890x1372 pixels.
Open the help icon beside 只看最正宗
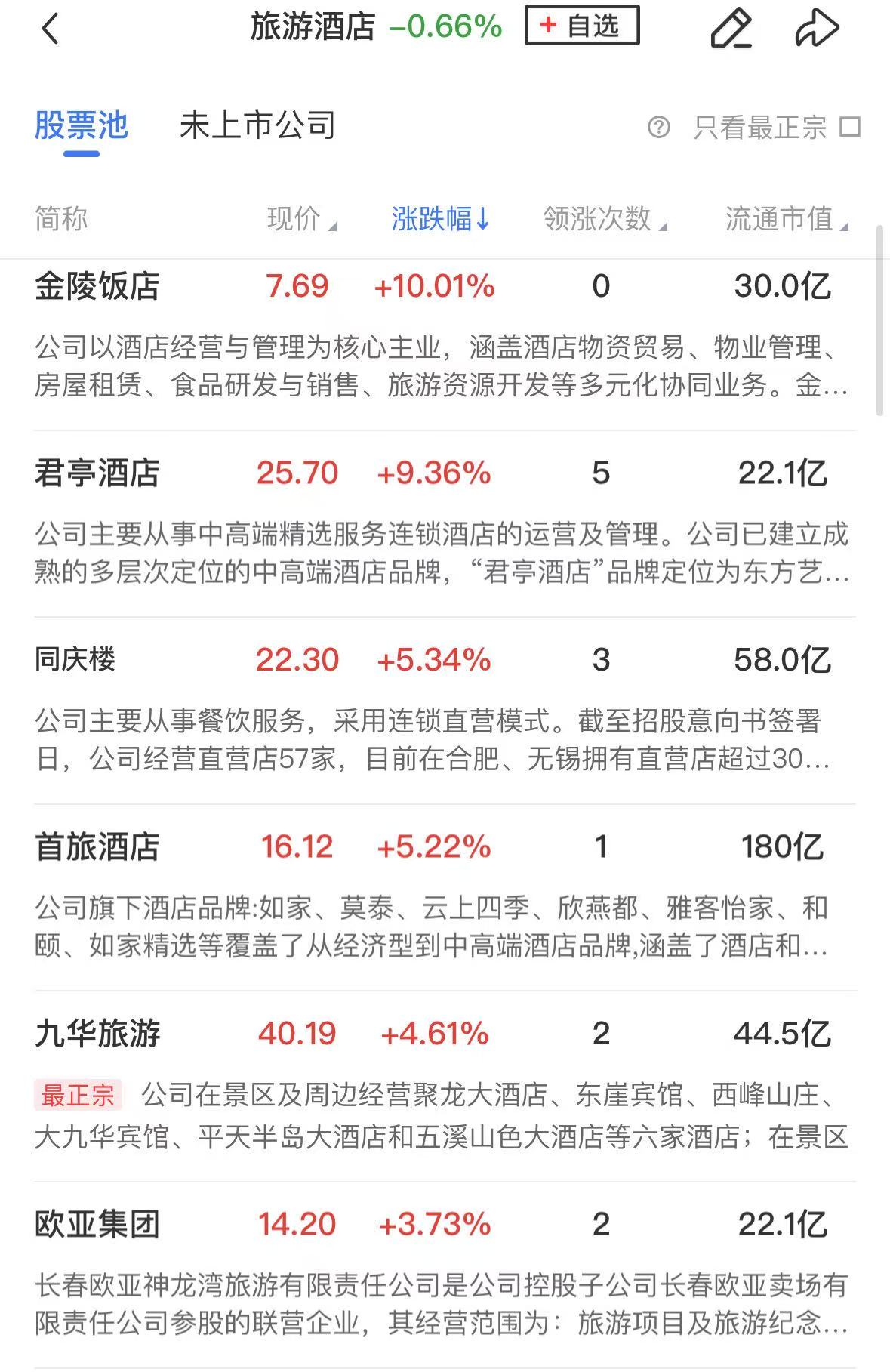(658, 127)
